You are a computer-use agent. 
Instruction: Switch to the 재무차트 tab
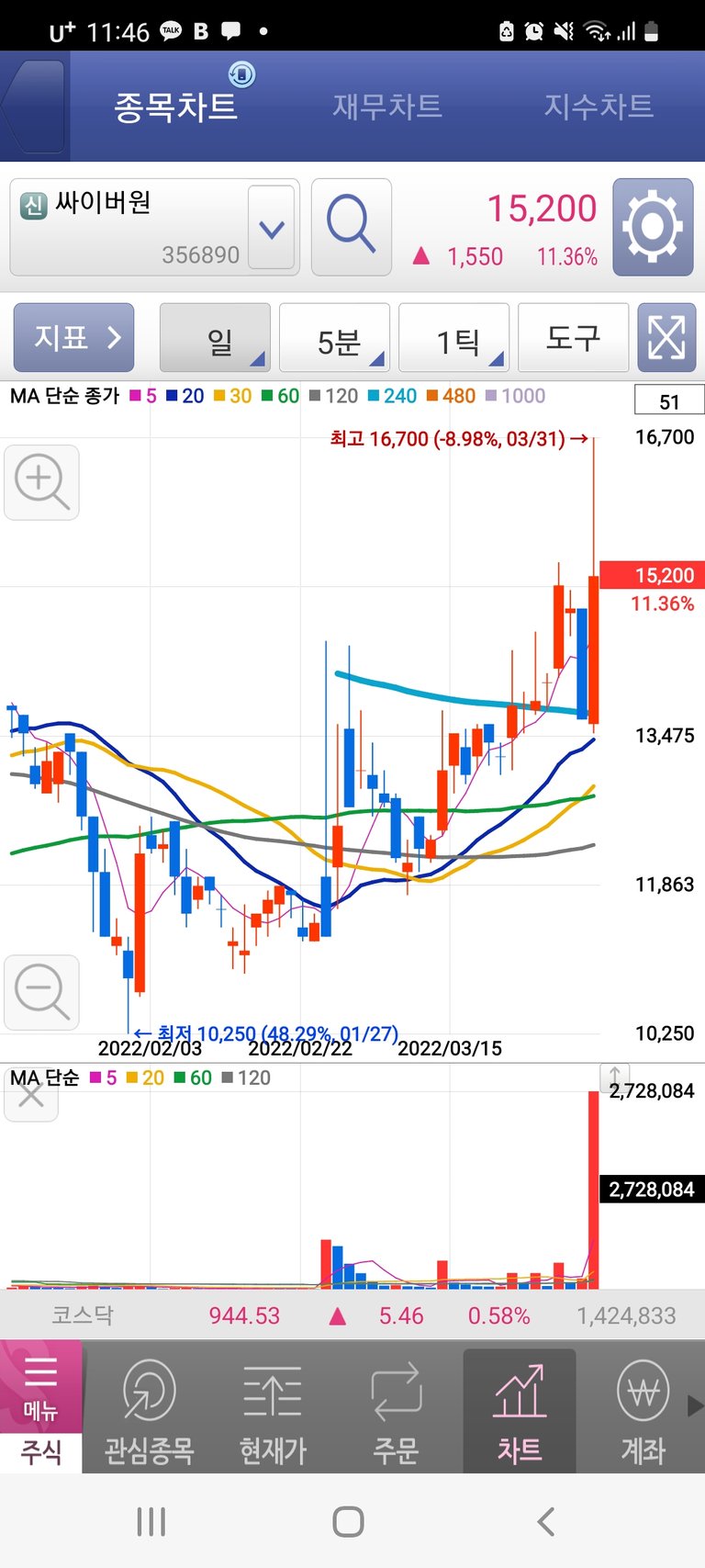[386, 107]
